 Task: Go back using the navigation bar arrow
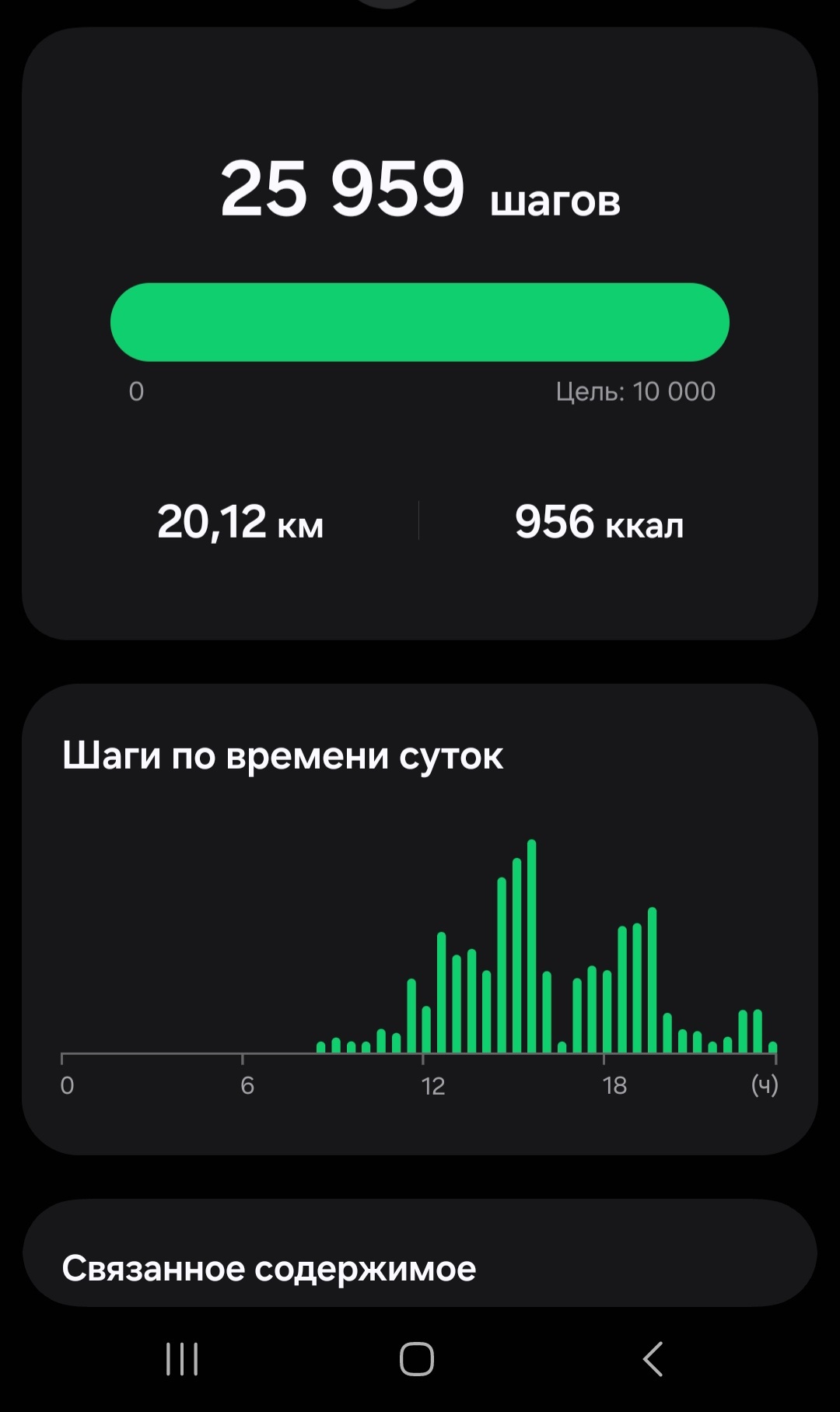[x=653, y=1359]
